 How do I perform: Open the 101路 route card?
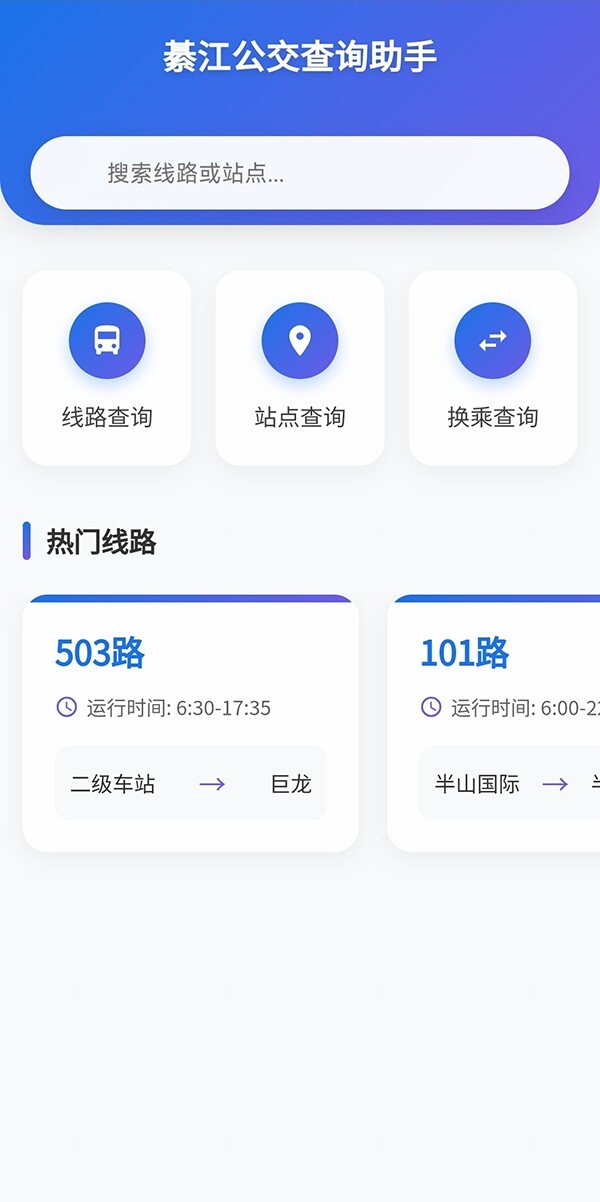(495, 723)
